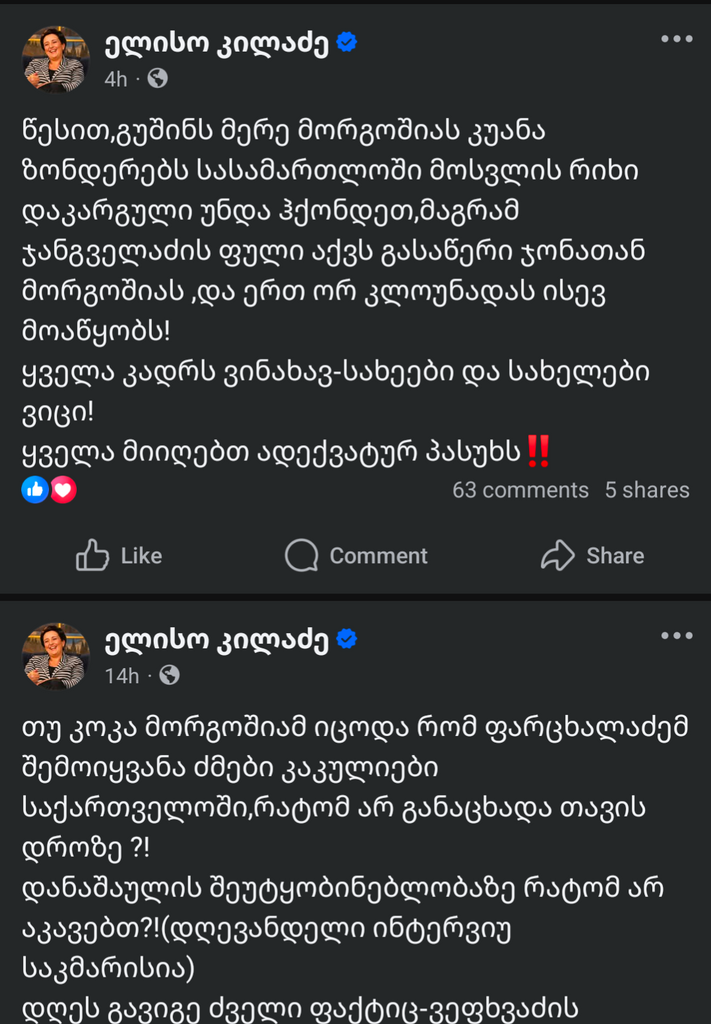
Task: Open the overflow menu on the 14h post
Action: tap(676, 636)
